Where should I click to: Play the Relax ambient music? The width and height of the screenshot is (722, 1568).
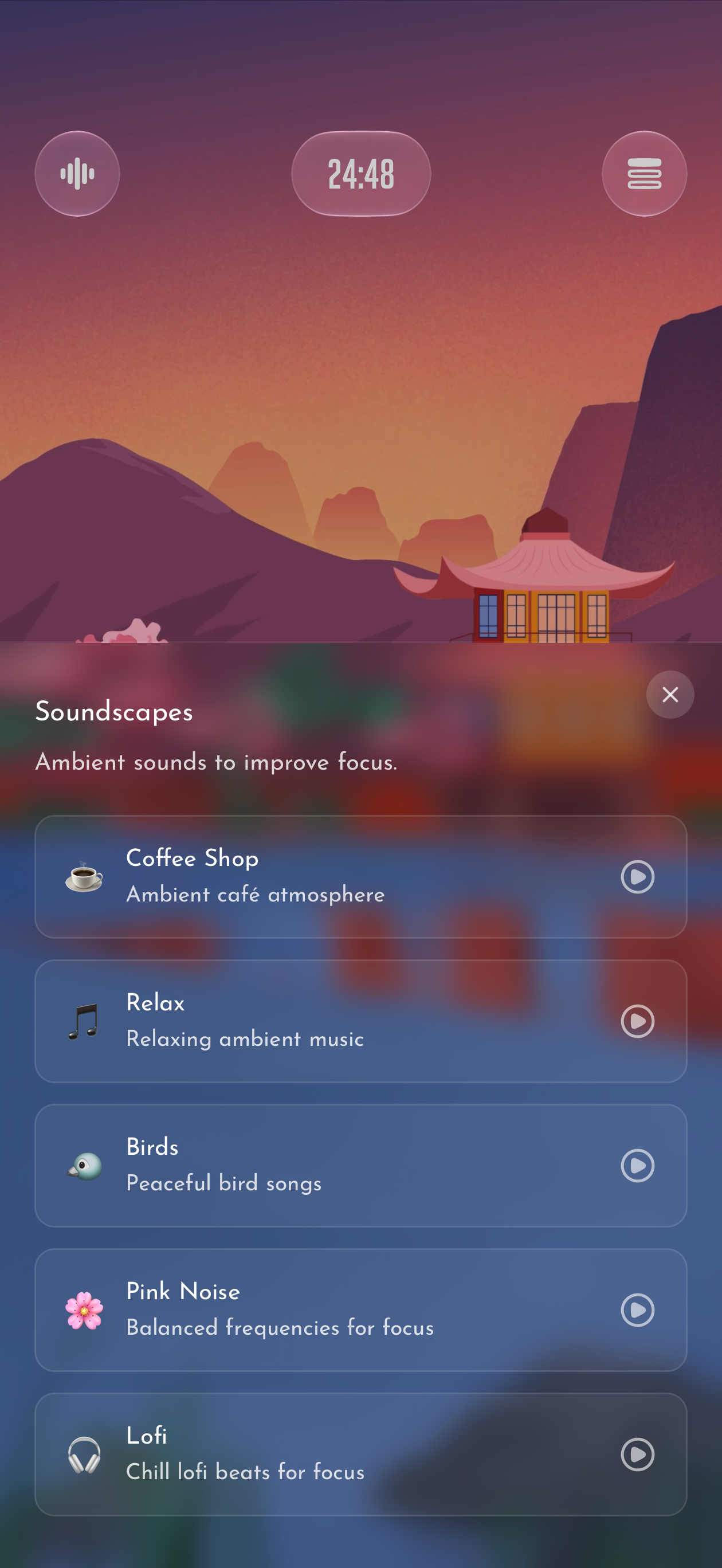pyautogui.click(x=637, y=1021)
